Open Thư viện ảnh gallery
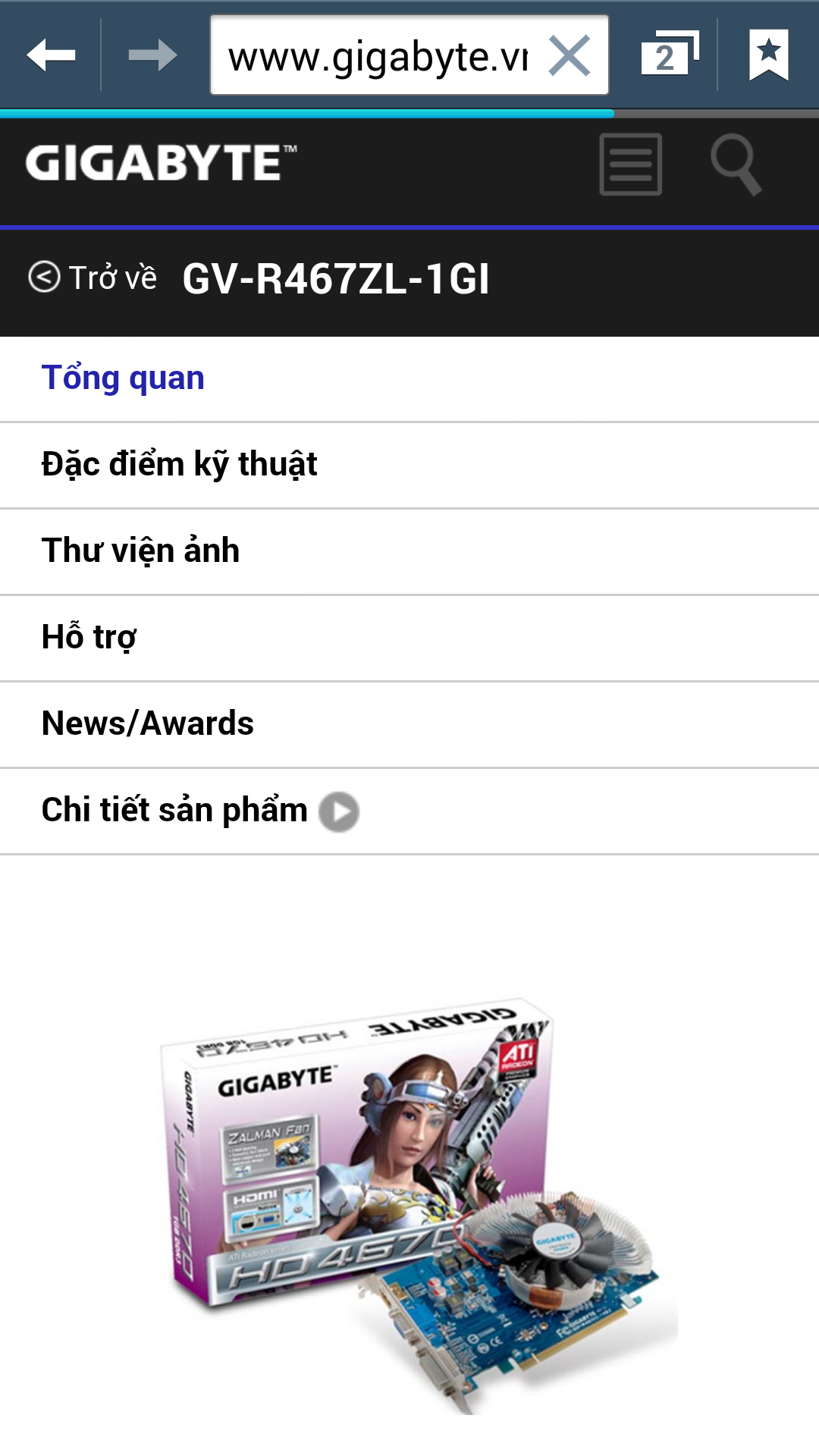819x1456 pixels. click(x=409, y=551)
